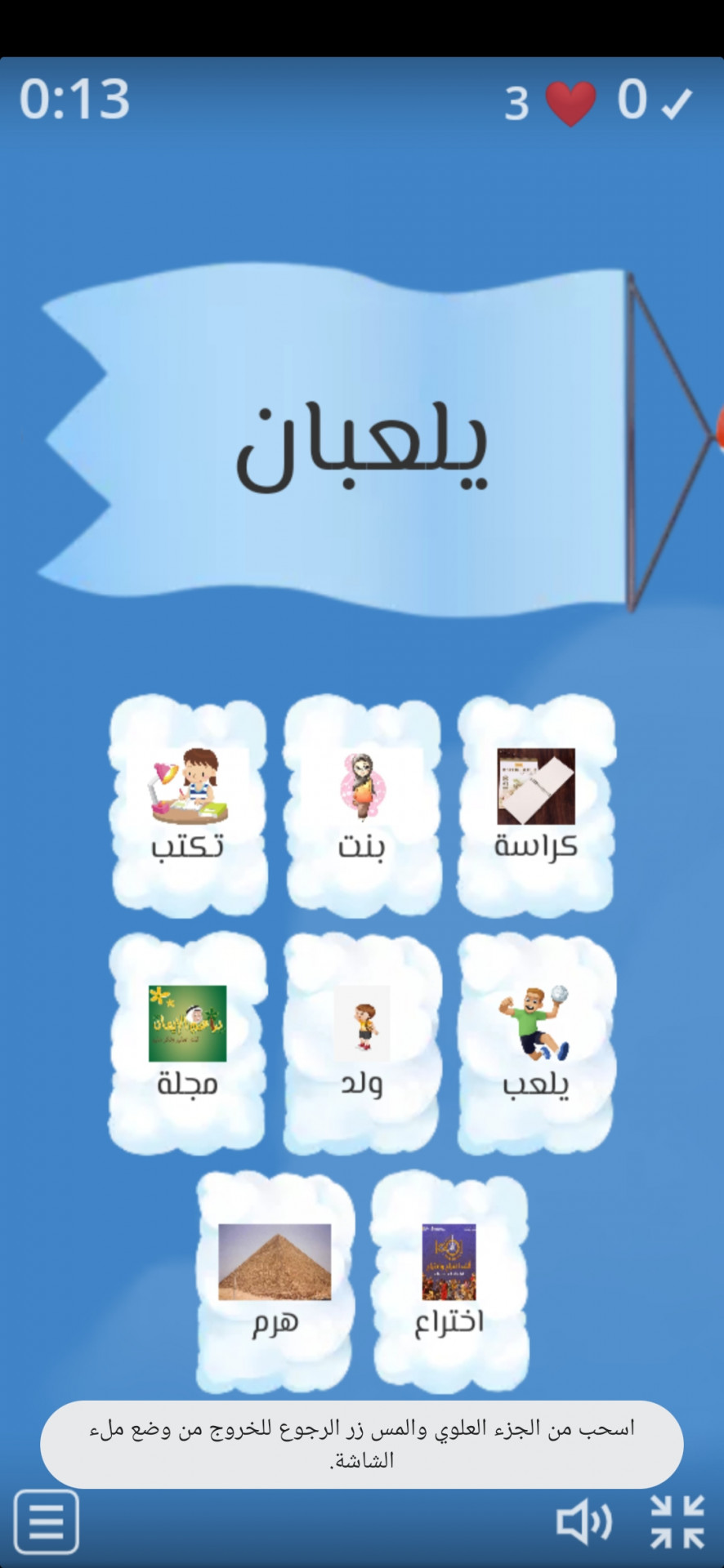Mute the game sound
724x1568 pixels.
[583, 1522]
